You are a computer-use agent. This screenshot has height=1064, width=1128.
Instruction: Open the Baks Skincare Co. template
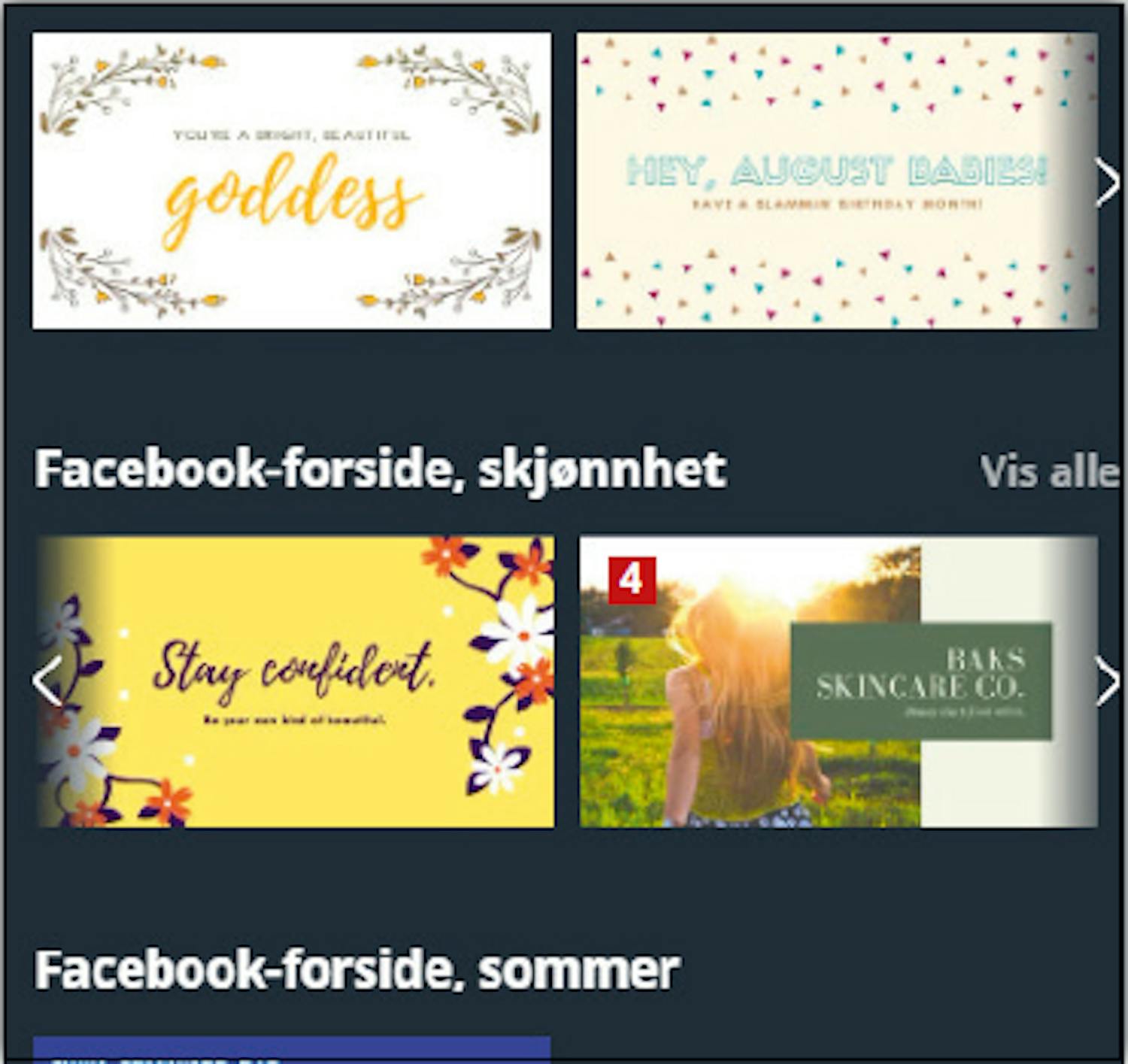pos(835,681)
